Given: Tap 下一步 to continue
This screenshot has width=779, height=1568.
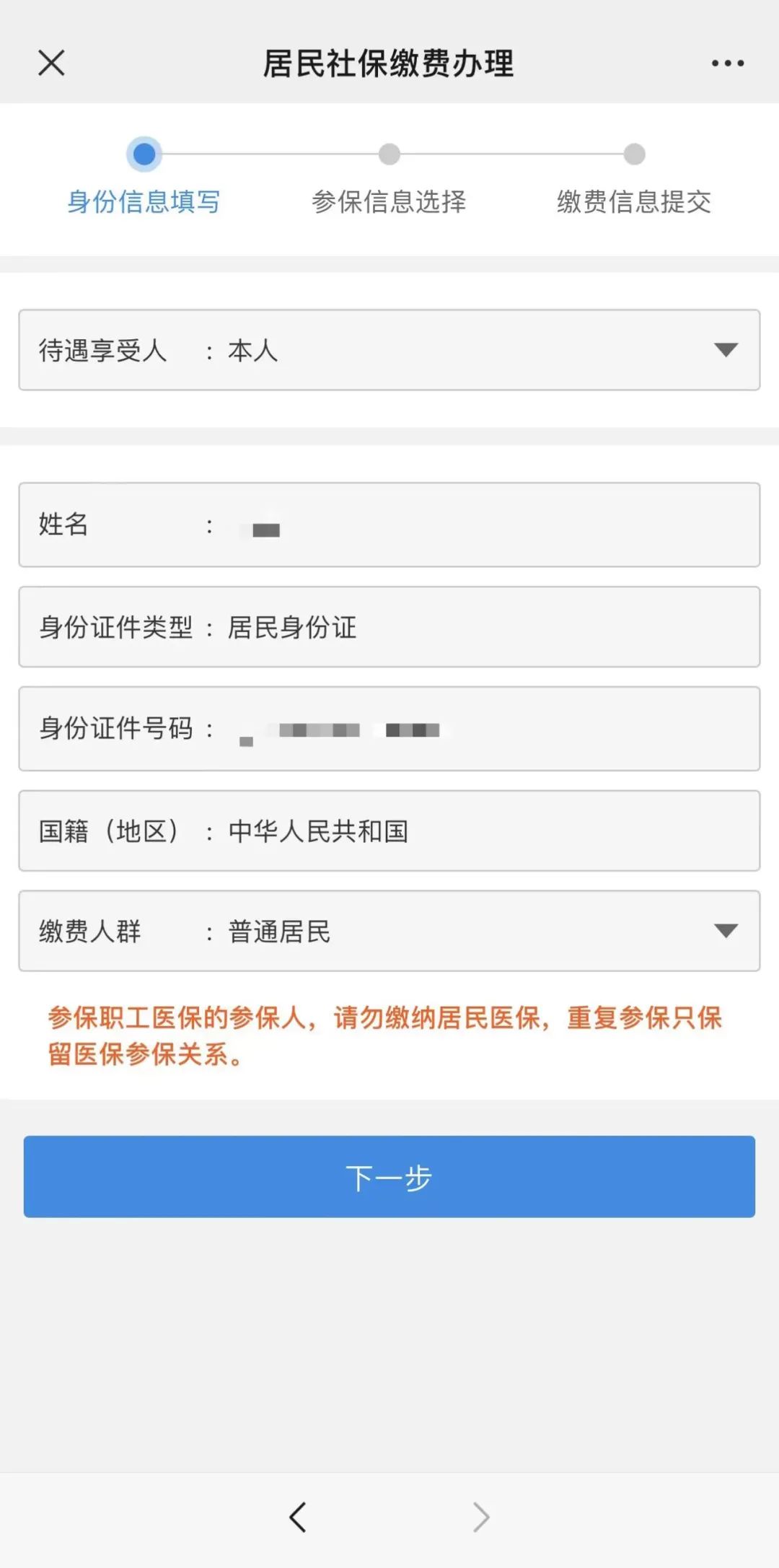Looking at the screenshot, I should point(389,1177).
